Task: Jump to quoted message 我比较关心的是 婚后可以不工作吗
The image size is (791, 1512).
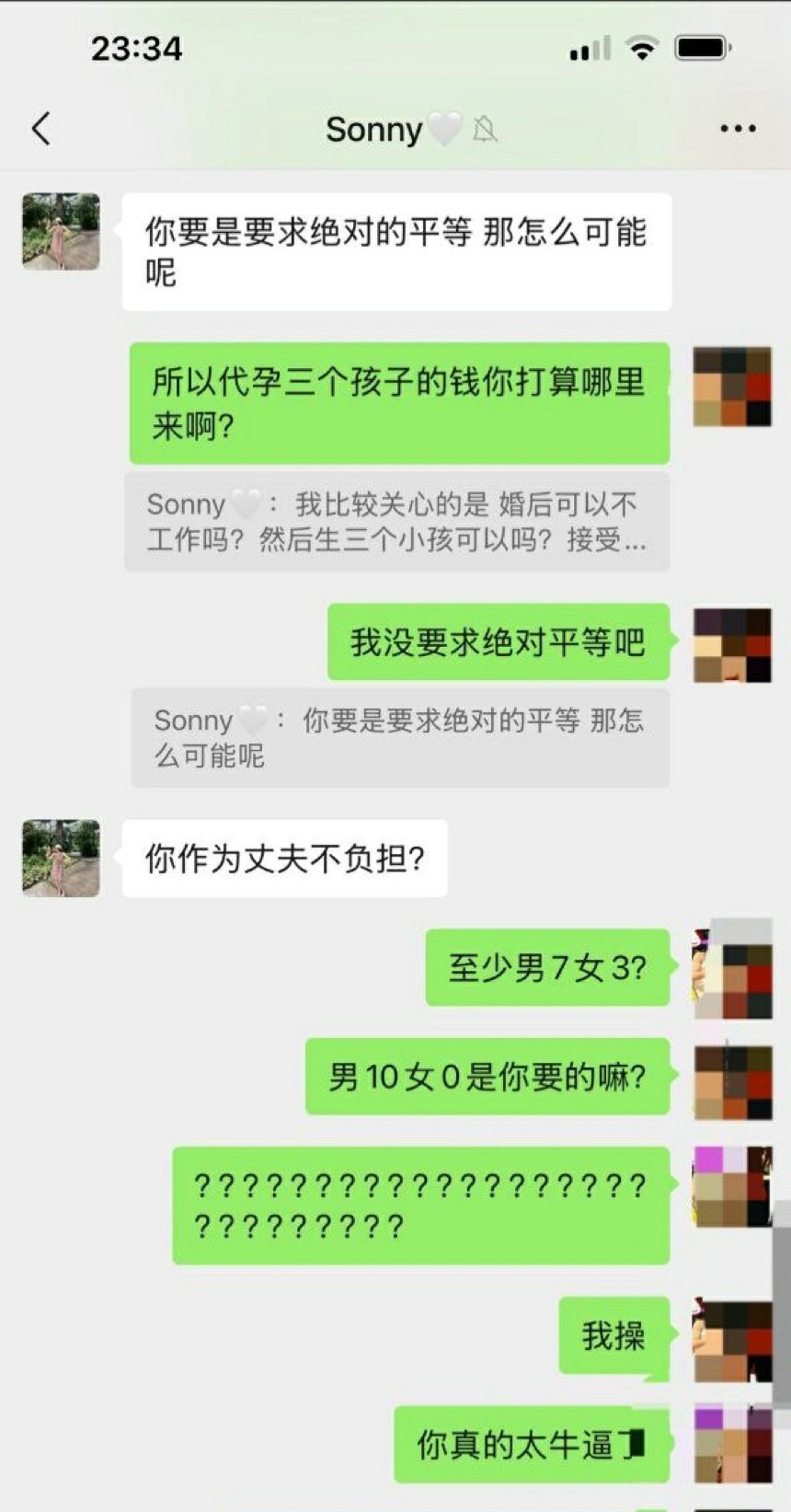Action: coord(397,522)
